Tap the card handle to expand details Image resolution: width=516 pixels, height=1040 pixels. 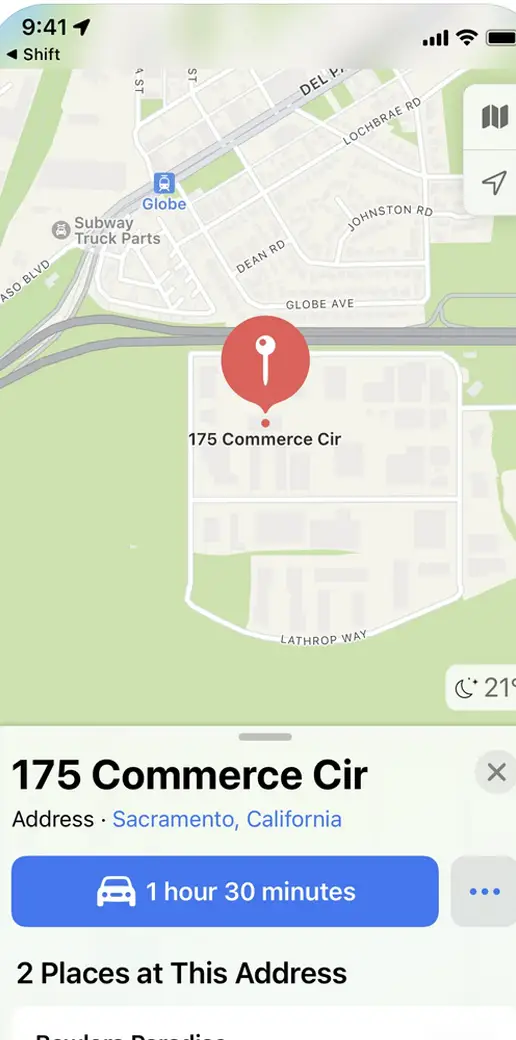click(x=265, y=737)
